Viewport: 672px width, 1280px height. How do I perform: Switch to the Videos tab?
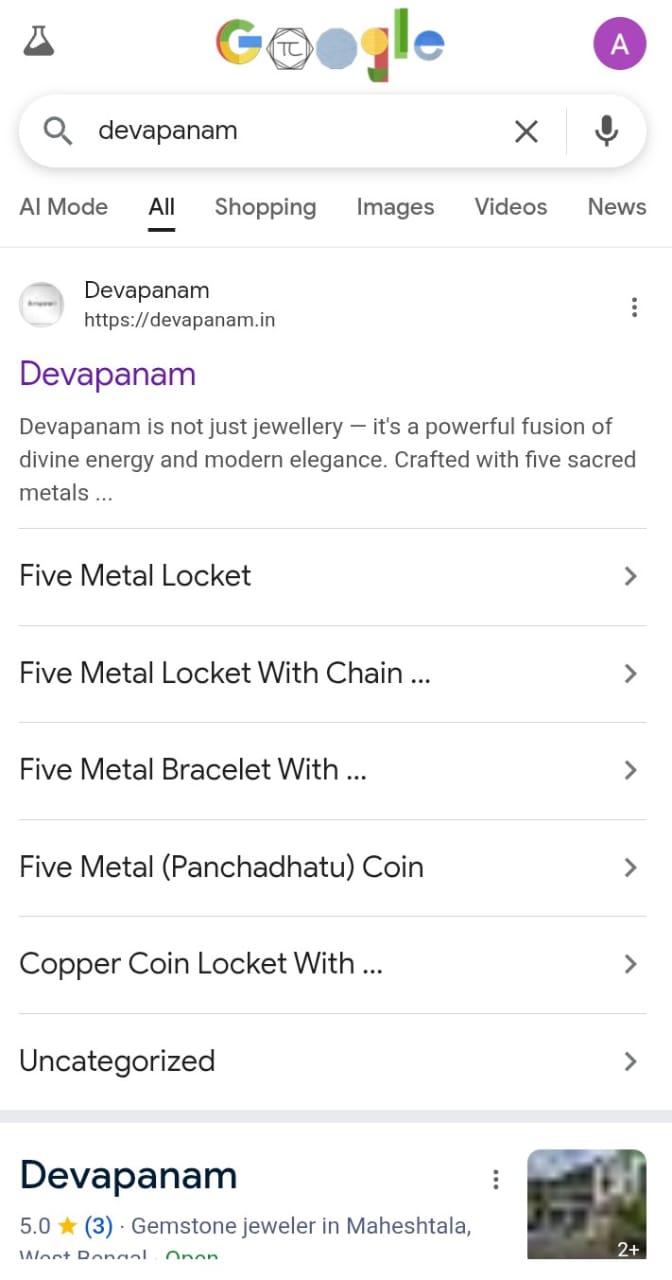[x=510, y=207]
